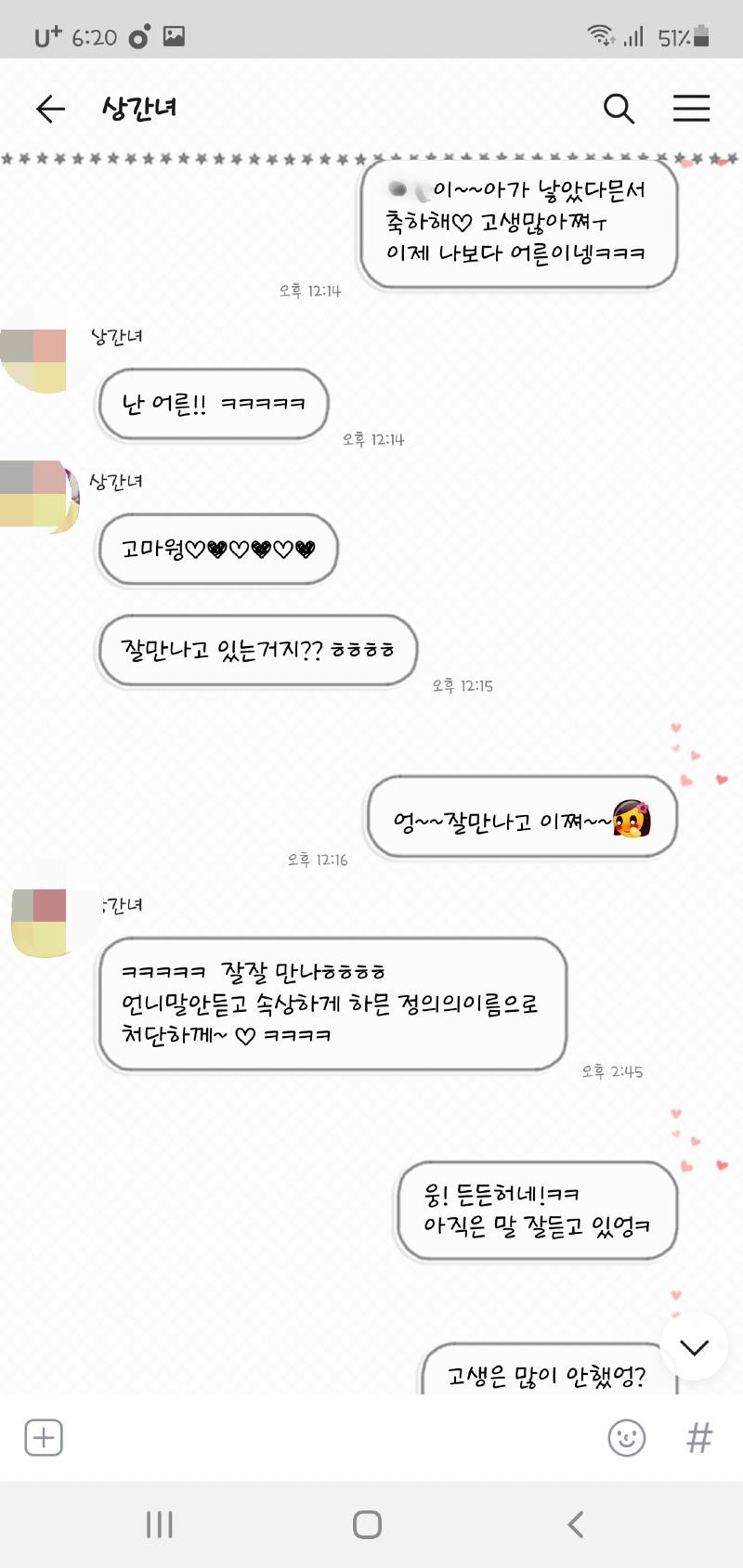
Task: Open the chat room hamburger menu
Action: [691, 110]
